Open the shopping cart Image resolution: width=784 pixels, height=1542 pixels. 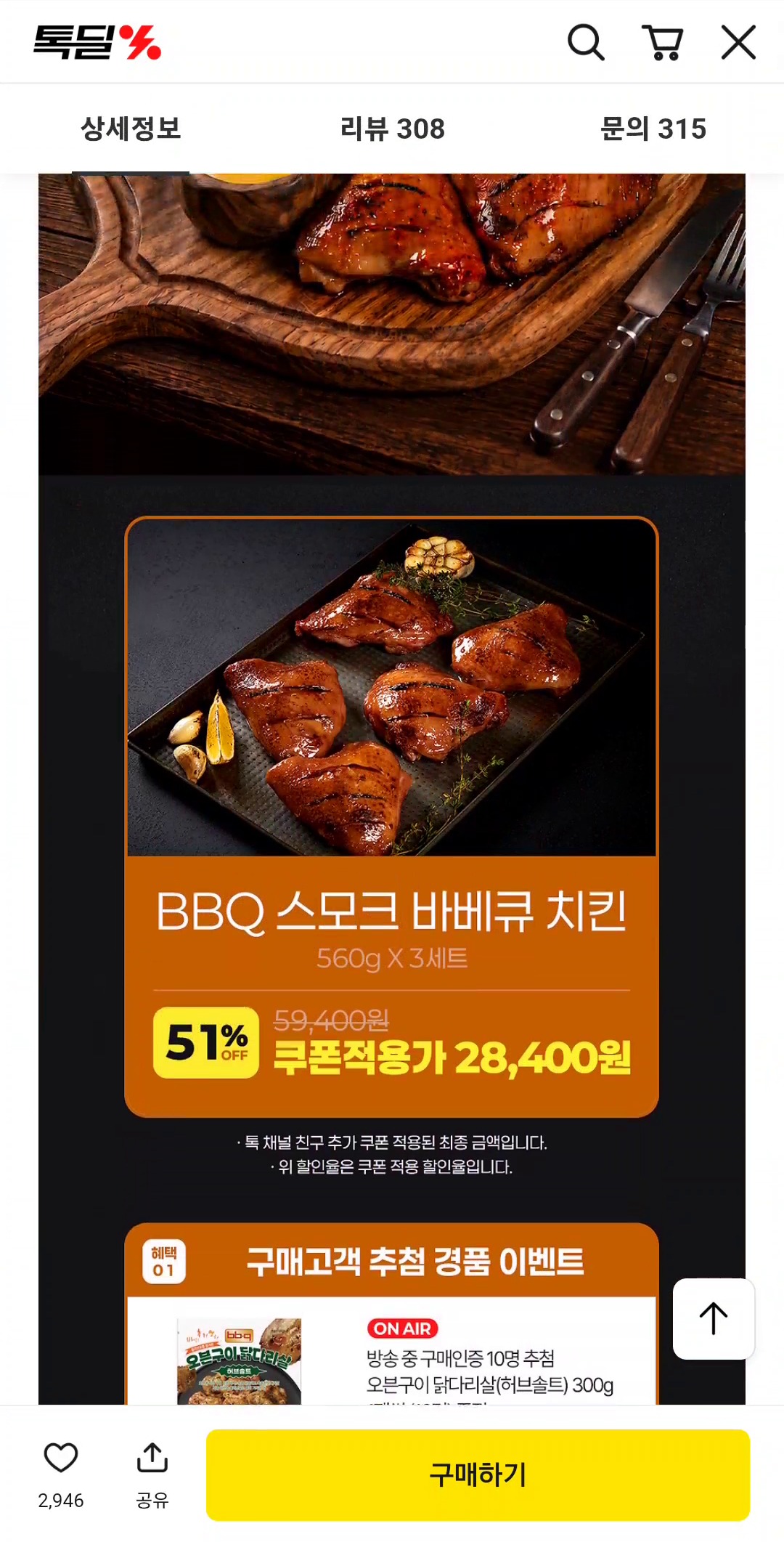662,42
